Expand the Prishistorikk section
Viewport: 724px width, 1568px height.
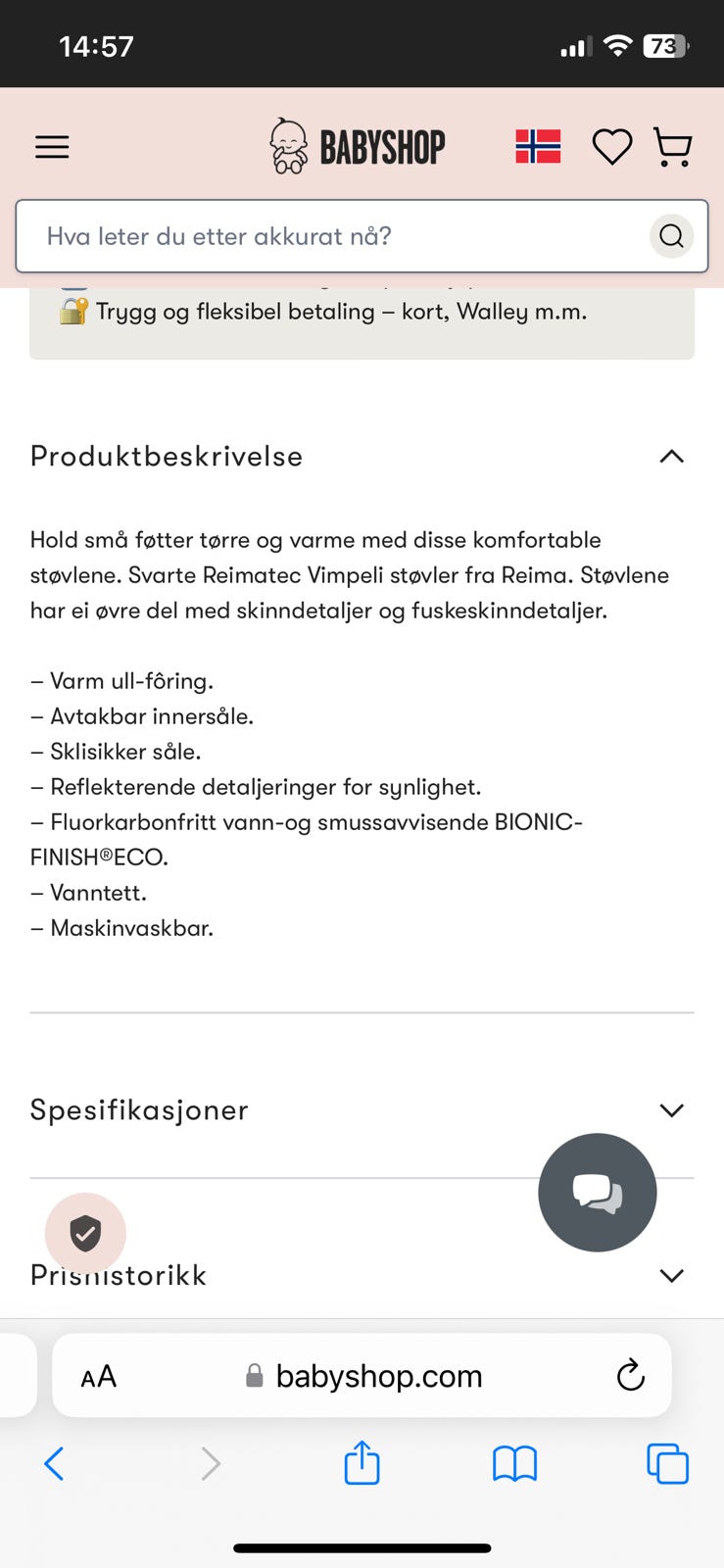(671, 1275)
